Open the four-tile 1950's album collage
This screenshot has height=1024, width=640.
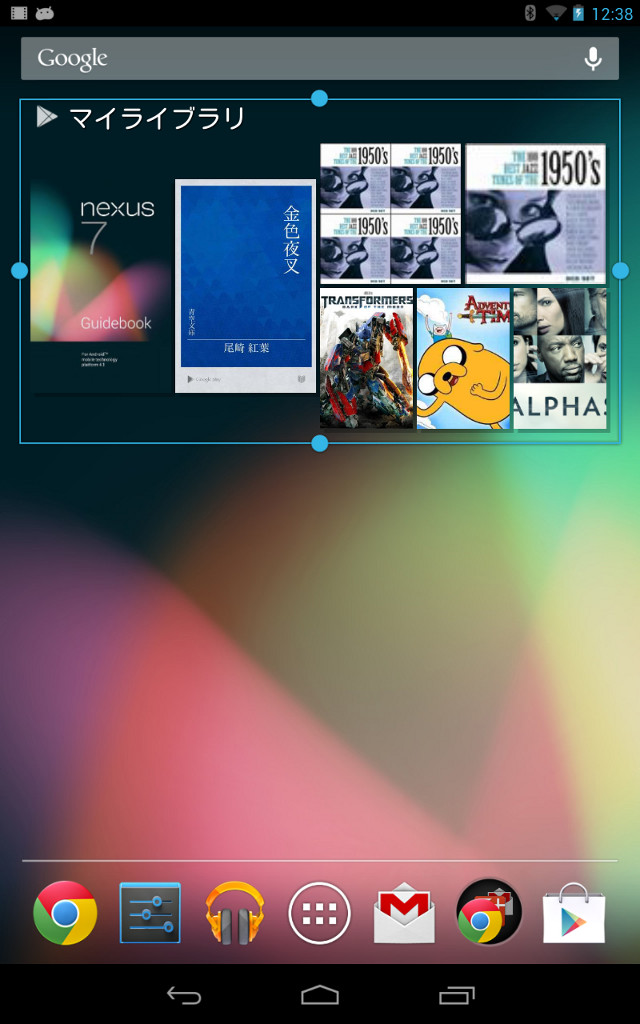pyautogui.click(x=390, y=214)
